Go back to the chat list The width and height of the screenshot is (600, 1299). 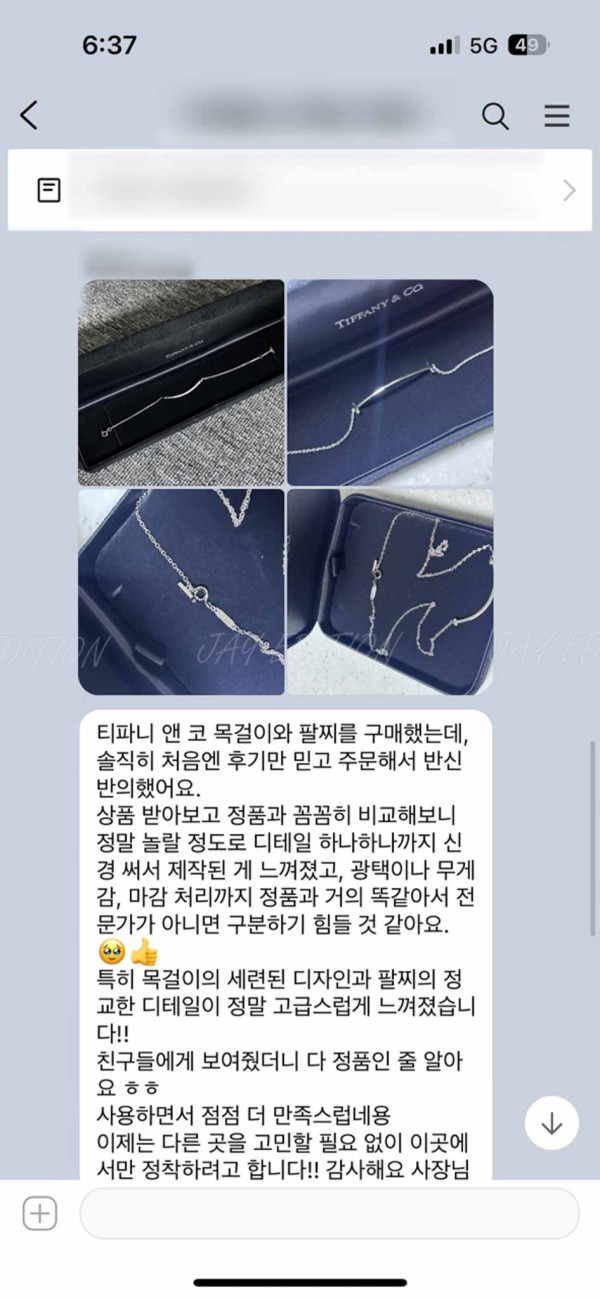coord(30,115)
